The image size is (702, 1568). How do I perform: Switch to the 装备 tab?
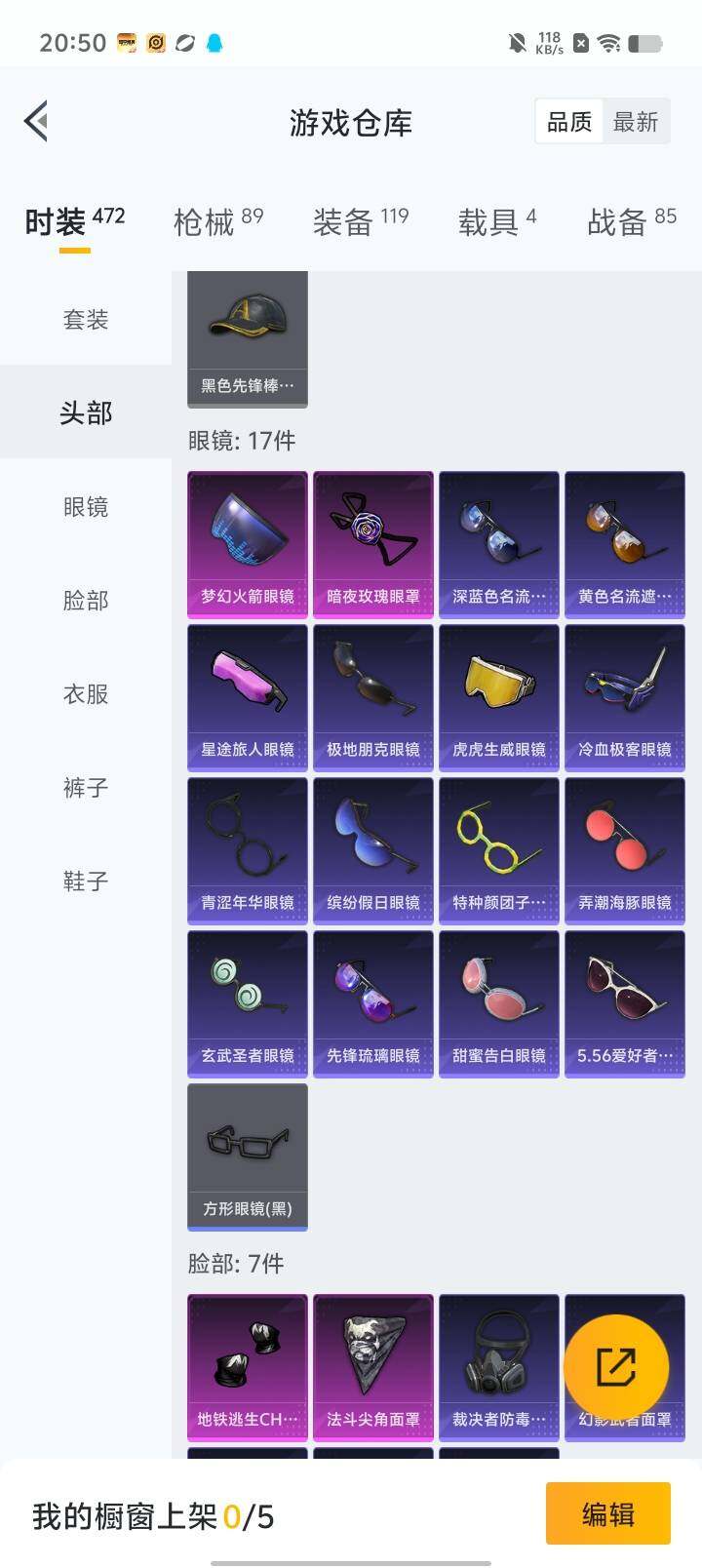tap(360, 221)
